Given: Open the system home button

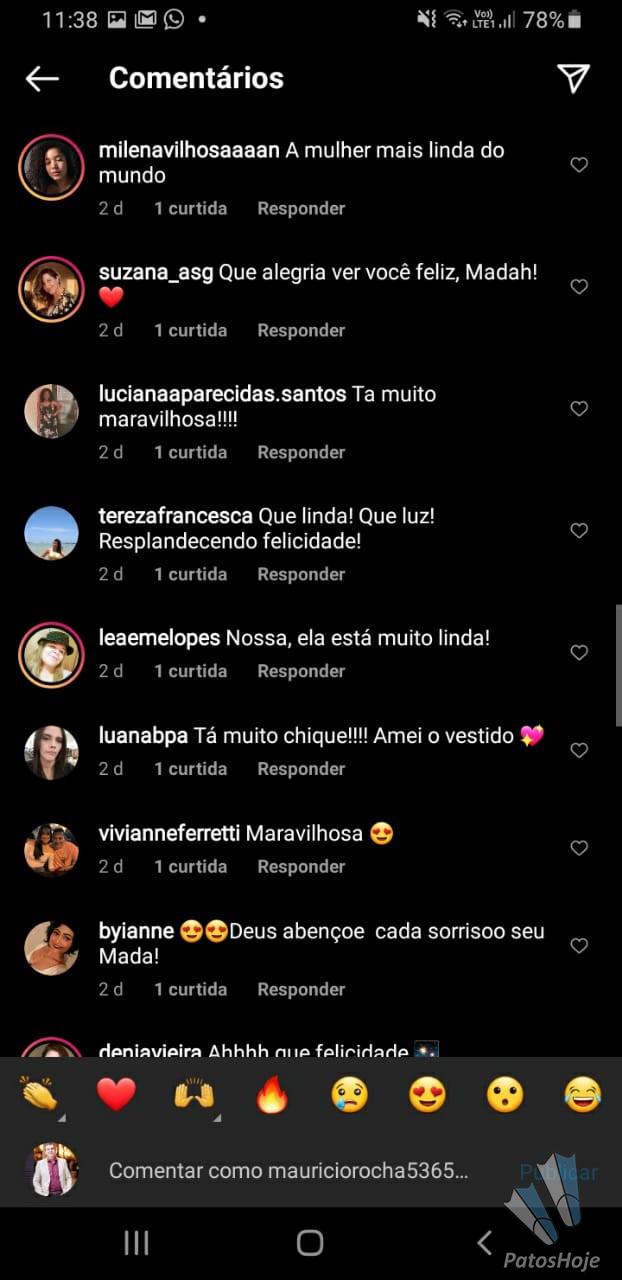Looking at the screenshot, I should (x=310, y=1243).
